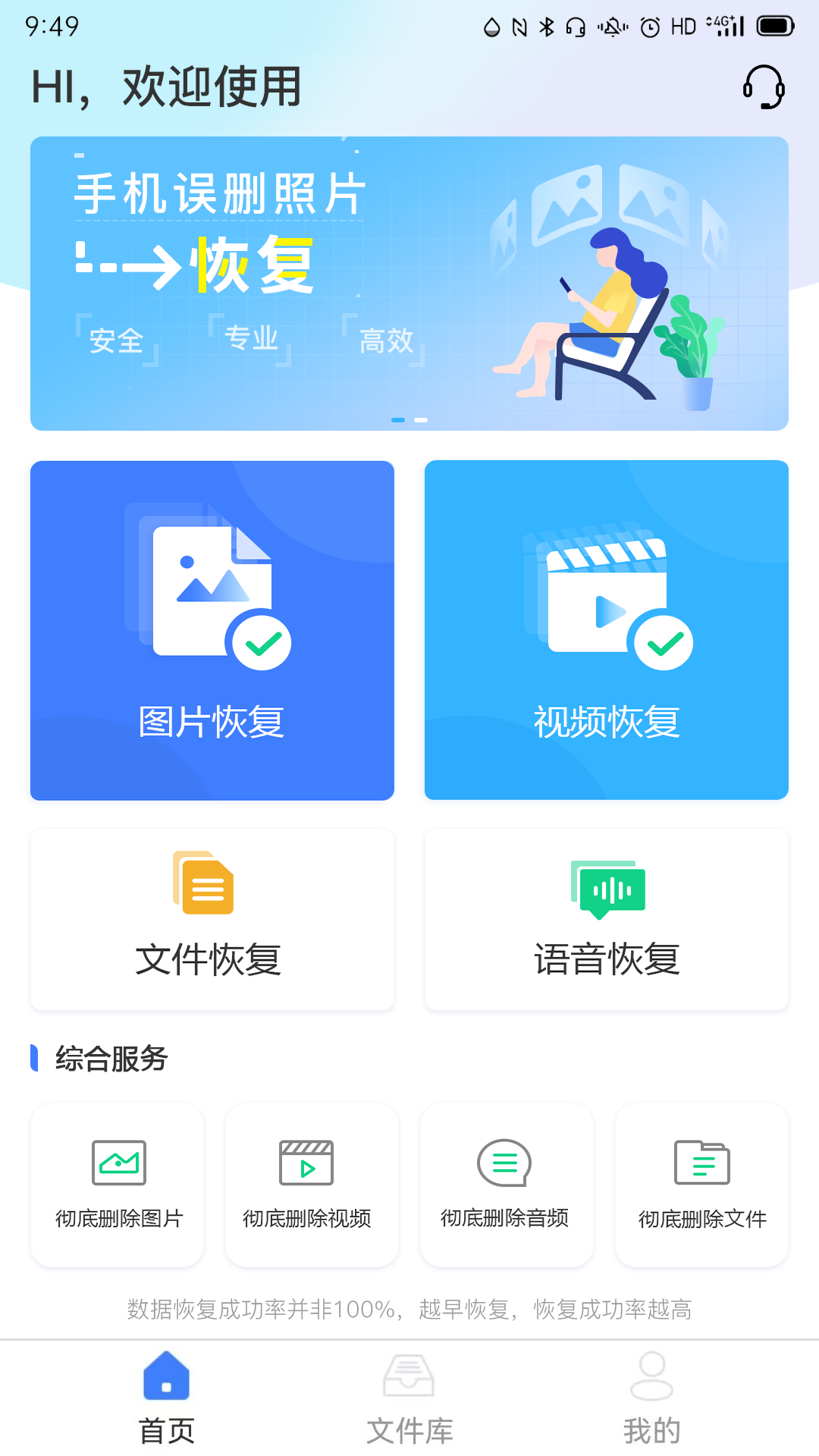
Task: Select 文件恢复 file recovery
Action: click(x=212, y=920)
